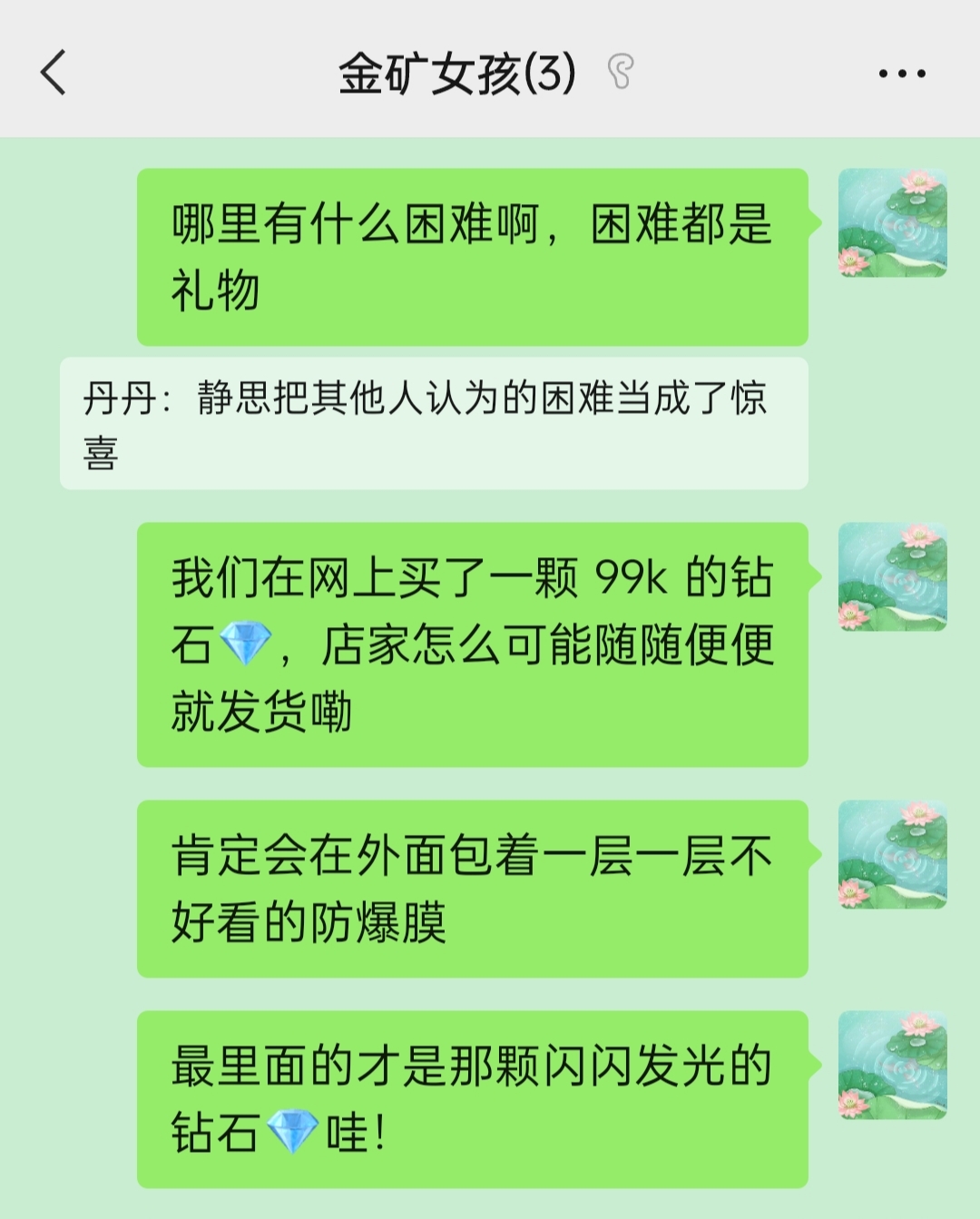Open sender avatar beside 防爆膜 message
Viewport: 980px width, 1219px height.
892,854
